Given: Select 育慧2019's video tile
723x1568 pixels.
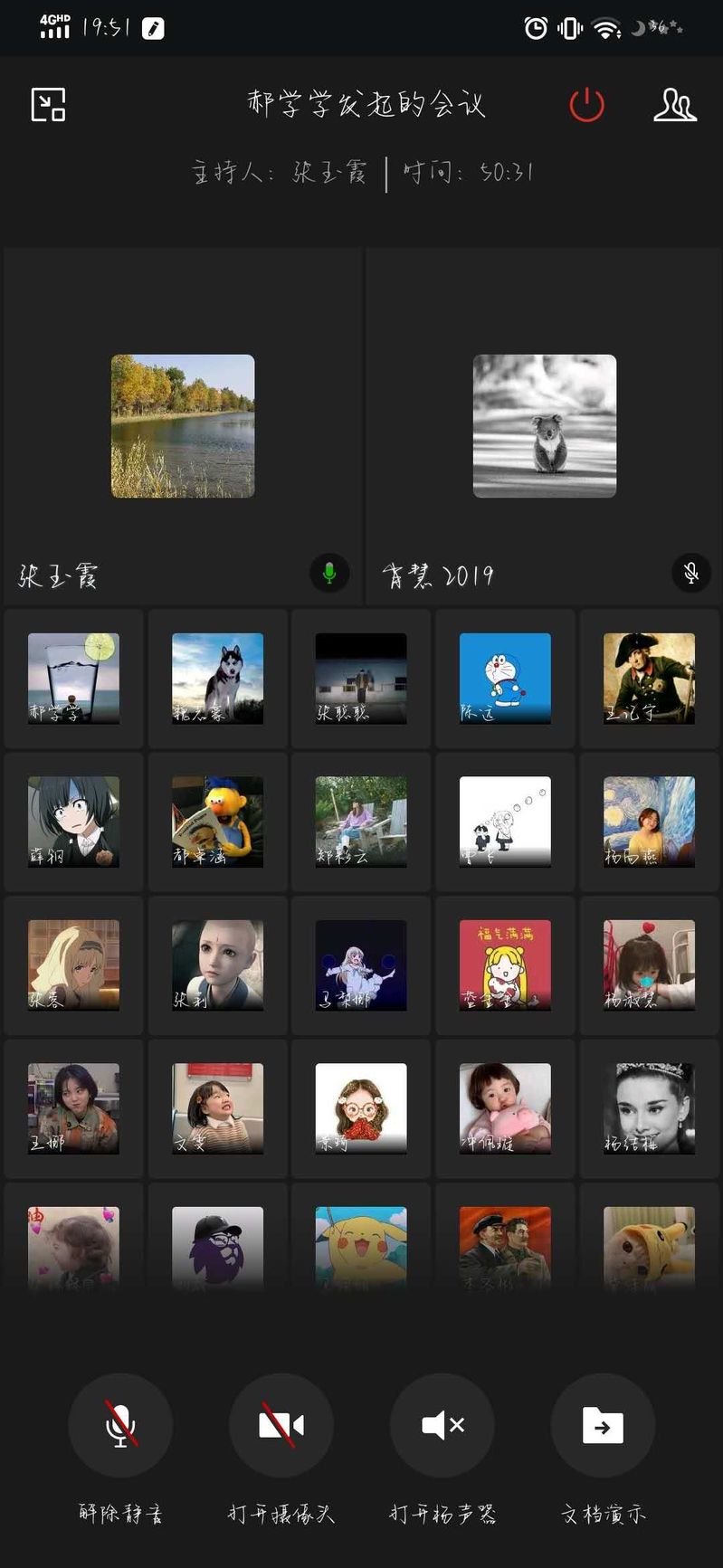Looking at the screenshot, I should click(545, 426).
